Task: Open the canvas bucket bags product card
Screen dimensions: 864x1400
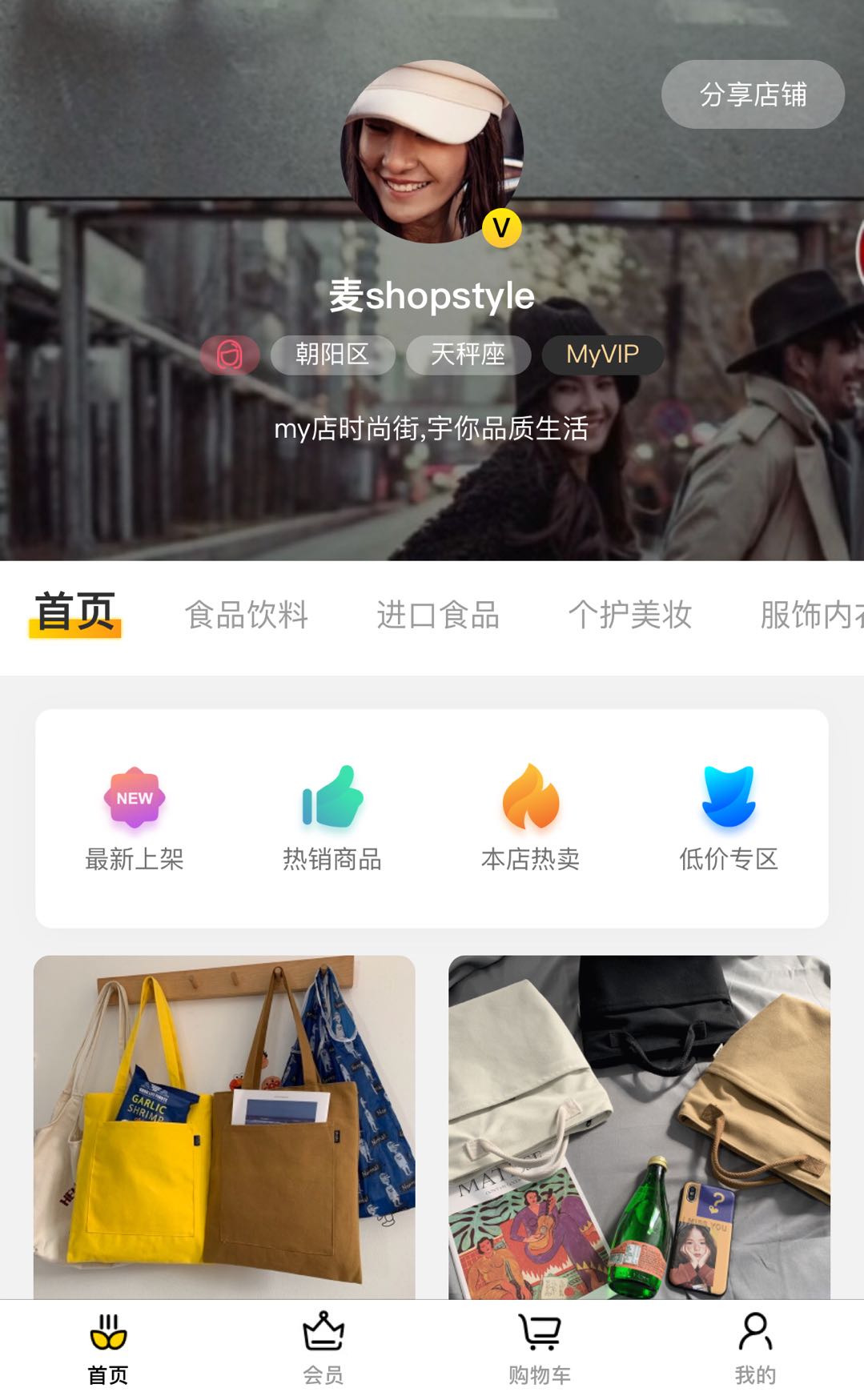Action: (x=639, y=1125)
